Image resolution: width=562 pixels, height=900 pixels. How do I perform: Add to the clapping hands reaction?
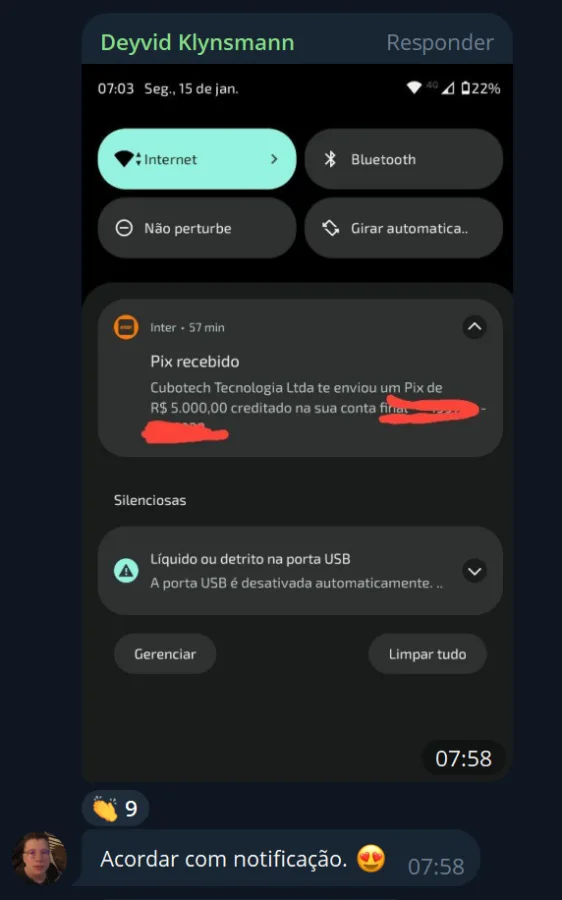pos(115,808)
